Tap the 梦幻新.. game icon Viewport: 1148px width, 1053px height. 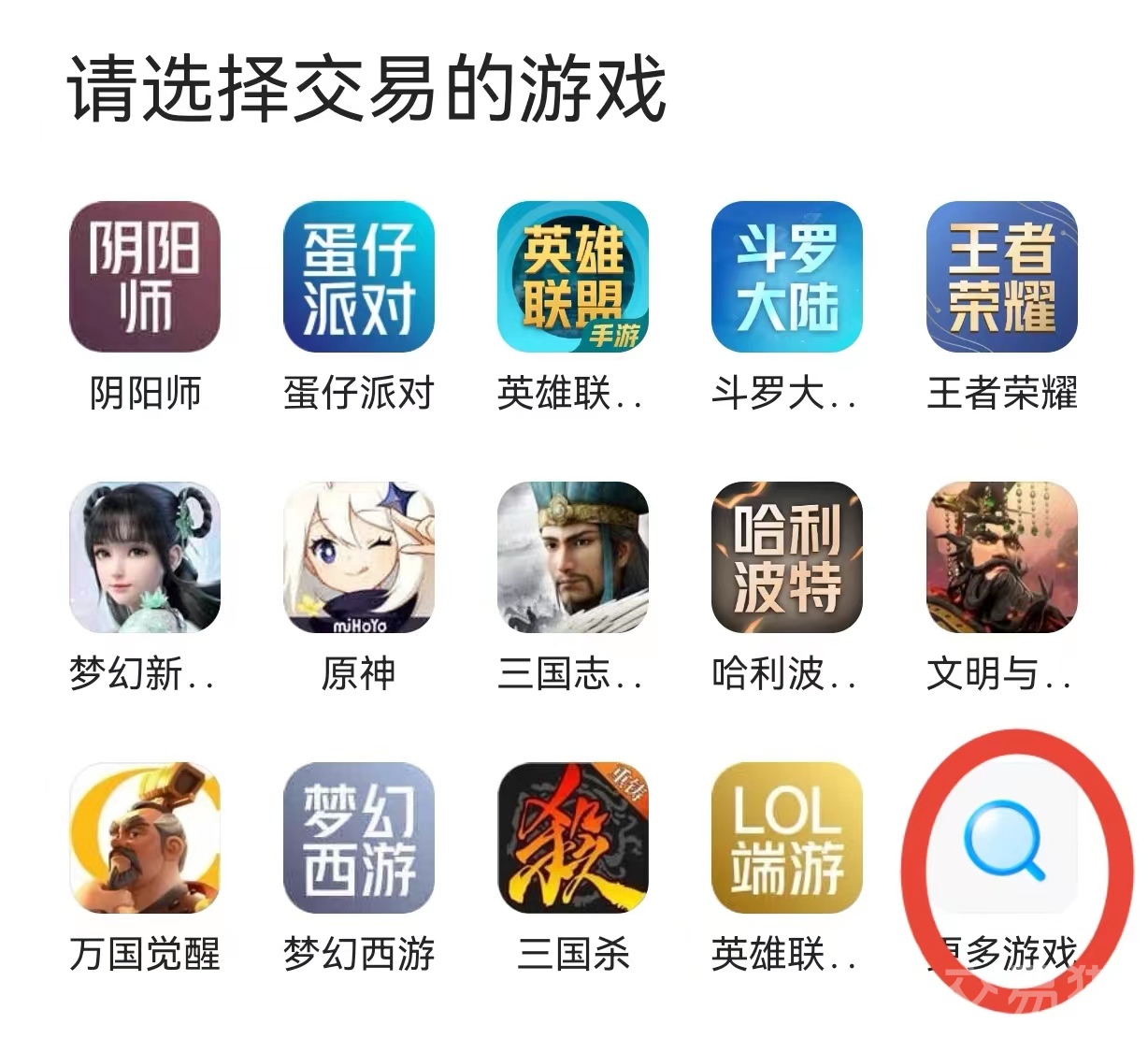145,557
